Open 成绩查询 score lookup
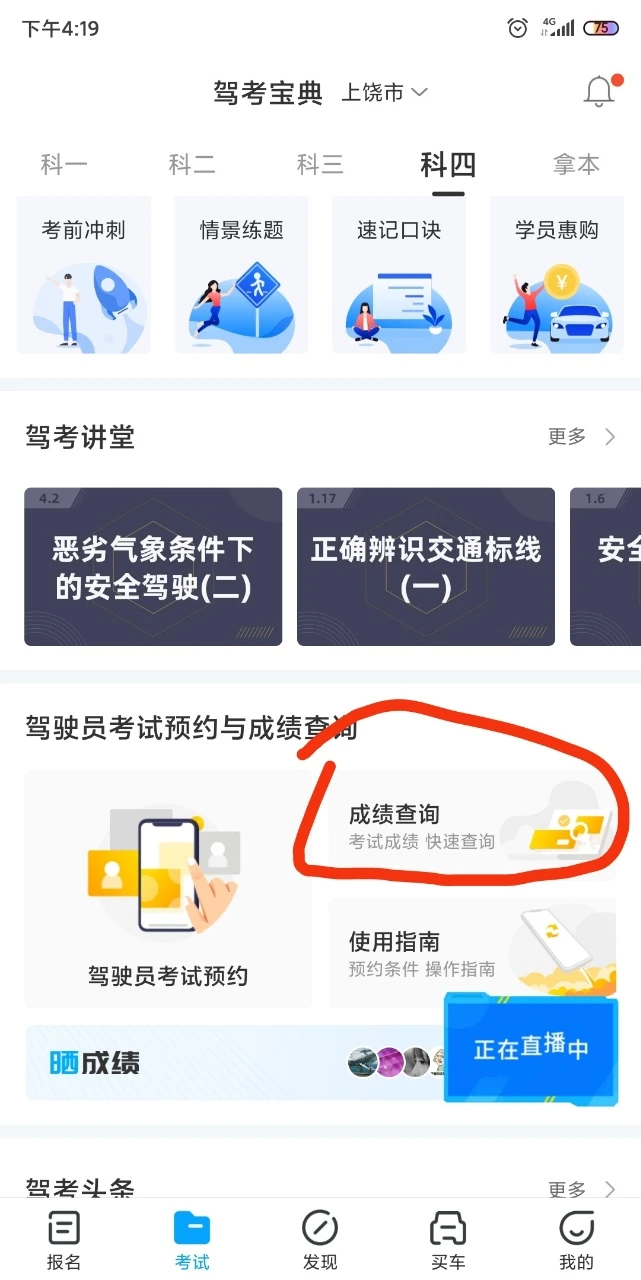 472,827
